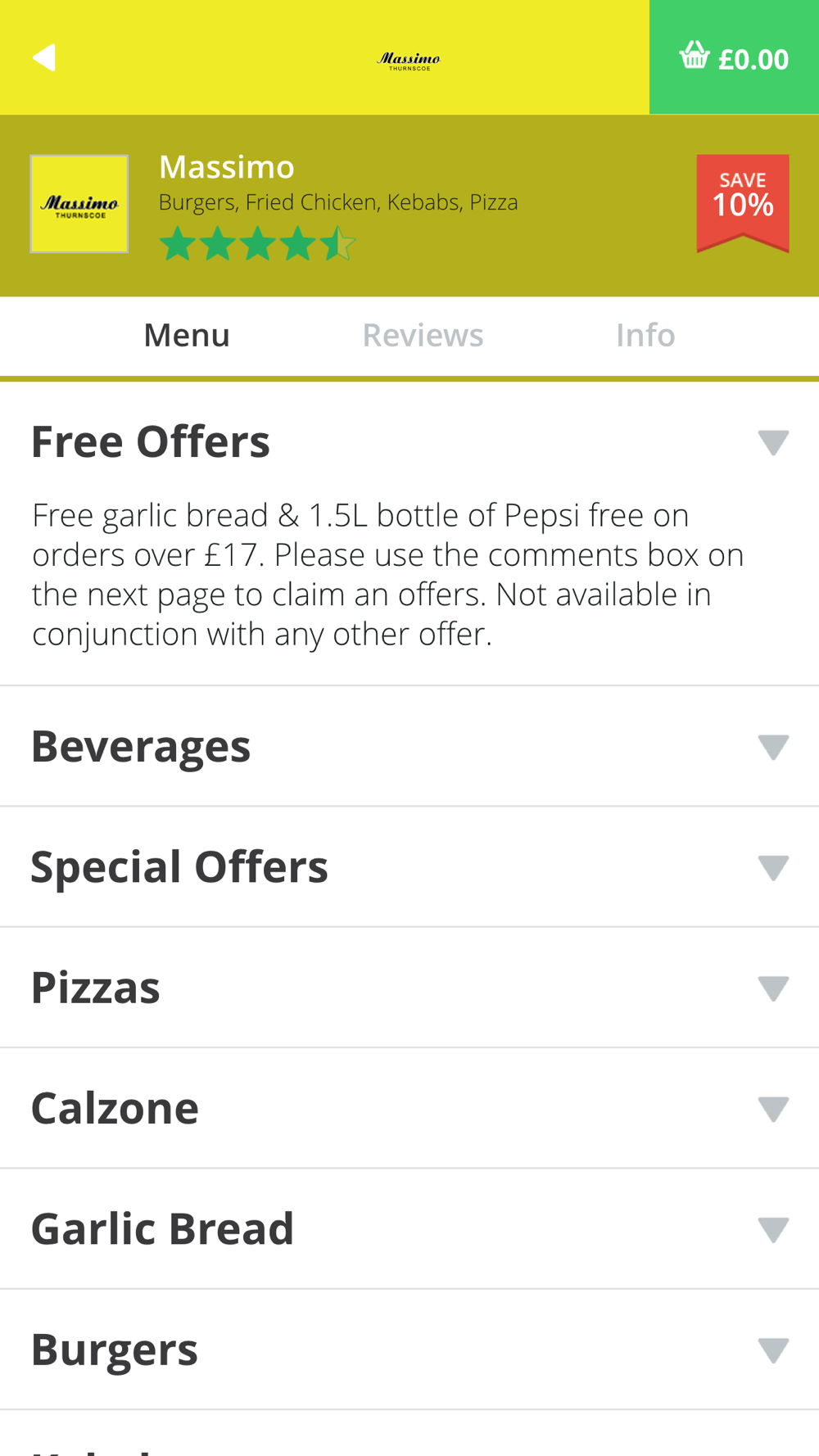Expand the Beverages section
This screenshot has width=819, height=1456.
click(x=772, y=747)
